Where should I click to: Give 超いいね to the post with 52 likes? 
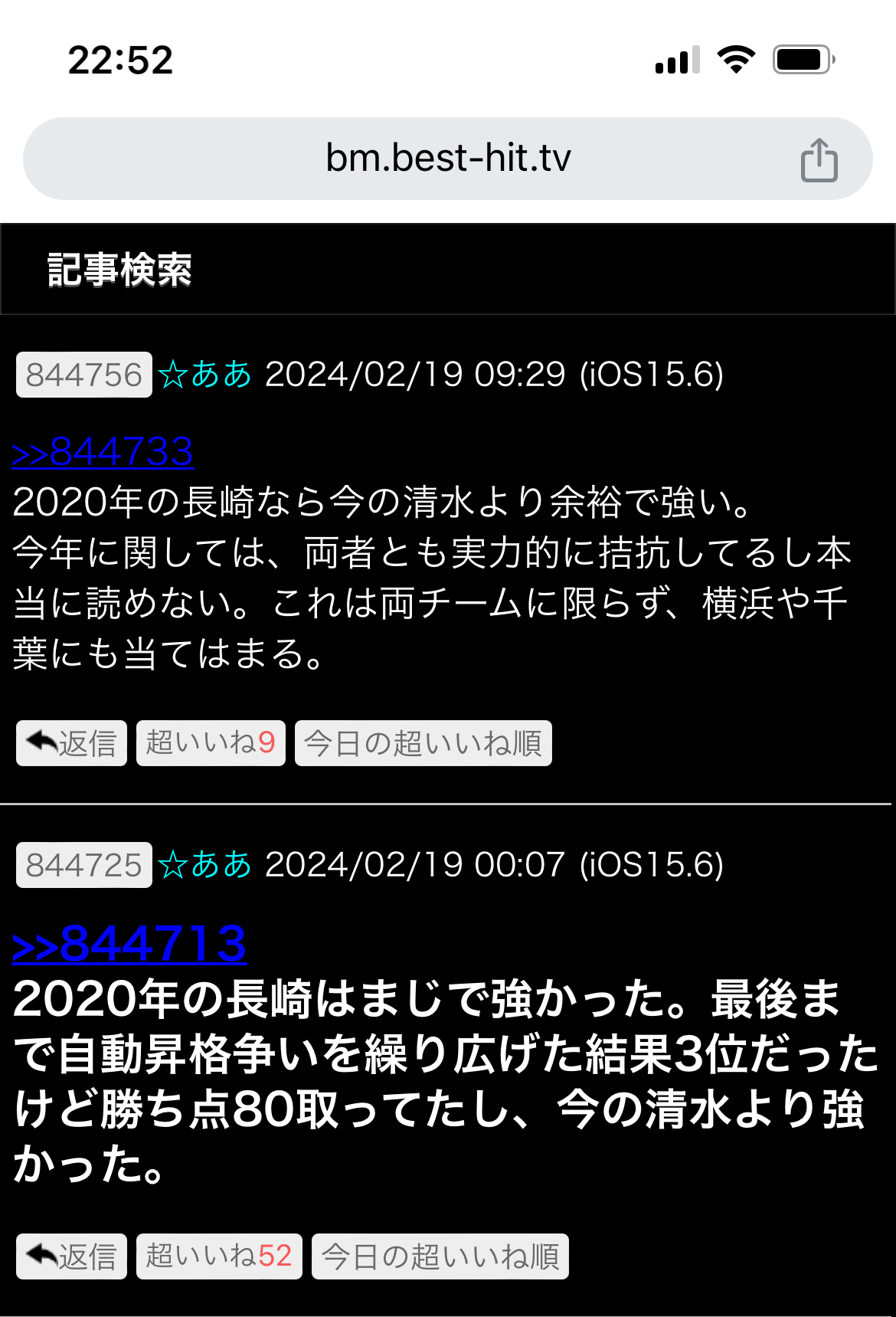[x=219, y=1256]
